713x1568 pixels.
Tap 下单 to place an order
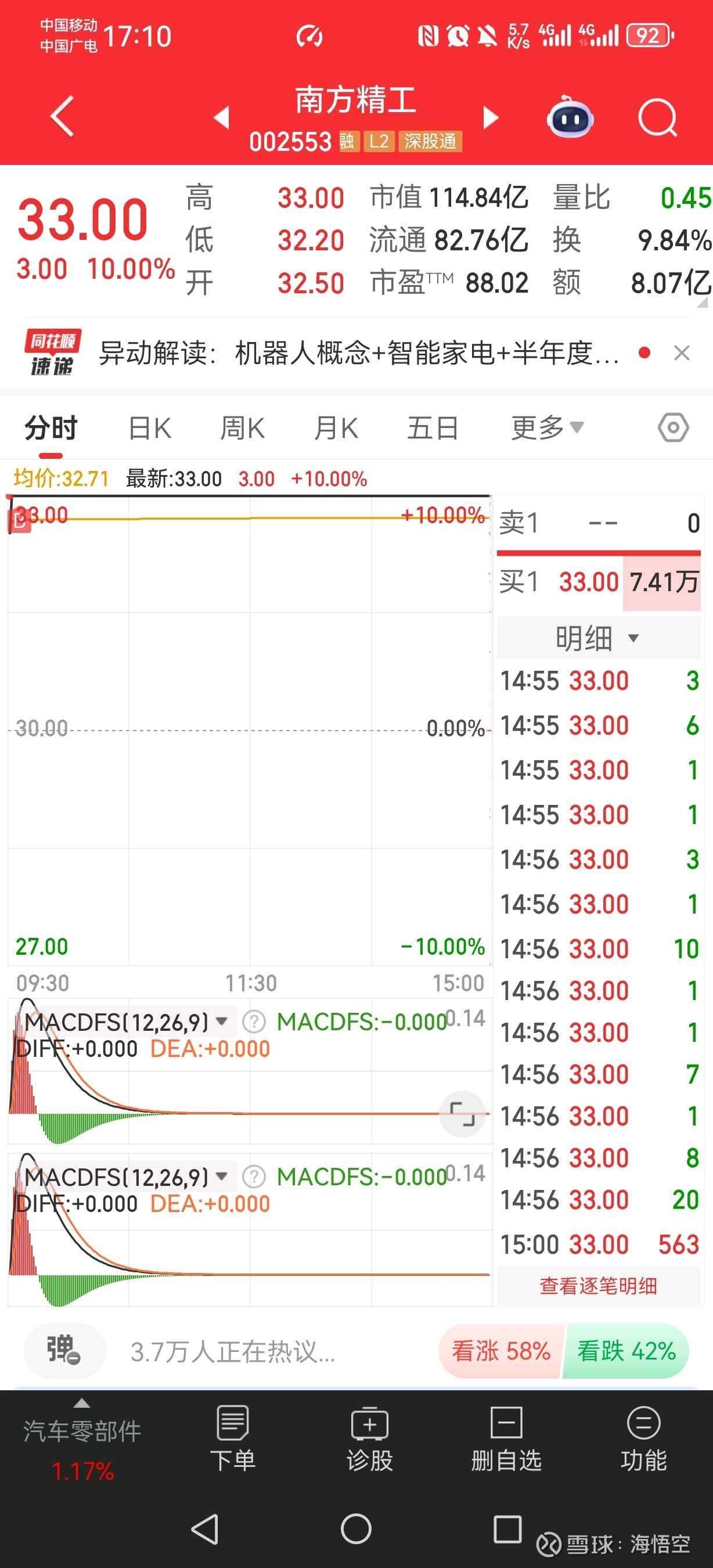point(232,1438)
